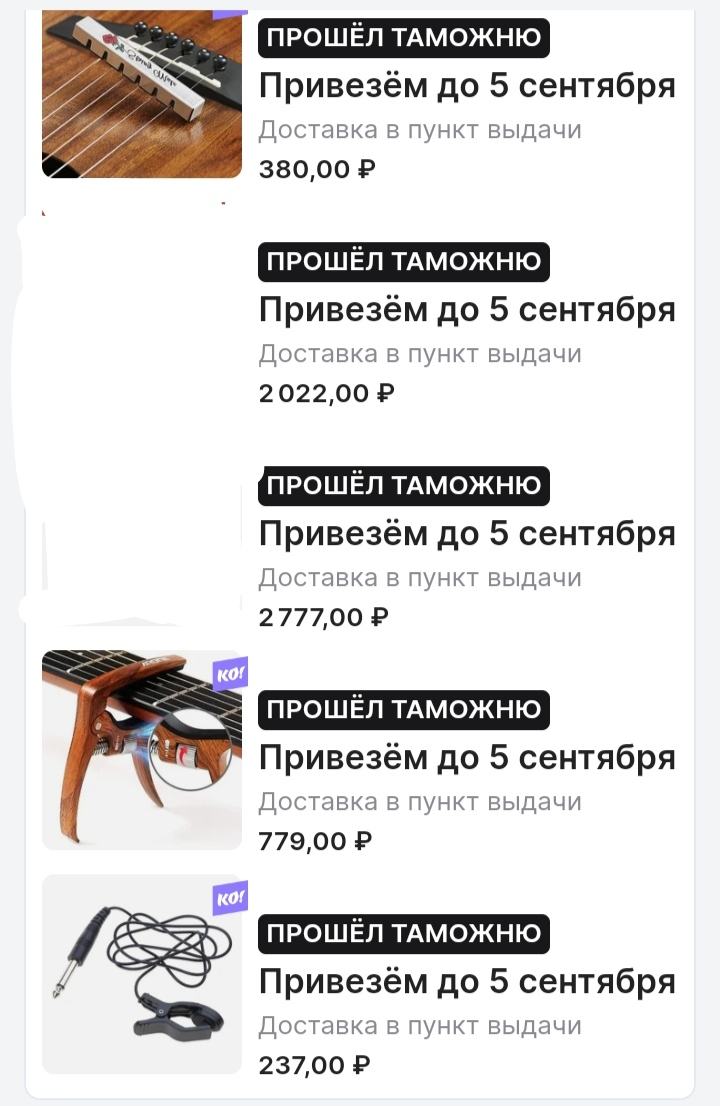View the guitar capo item for 779,00 ₽
The height and width of the screenshot is (1106, 720).
click(x=142, y=750)
